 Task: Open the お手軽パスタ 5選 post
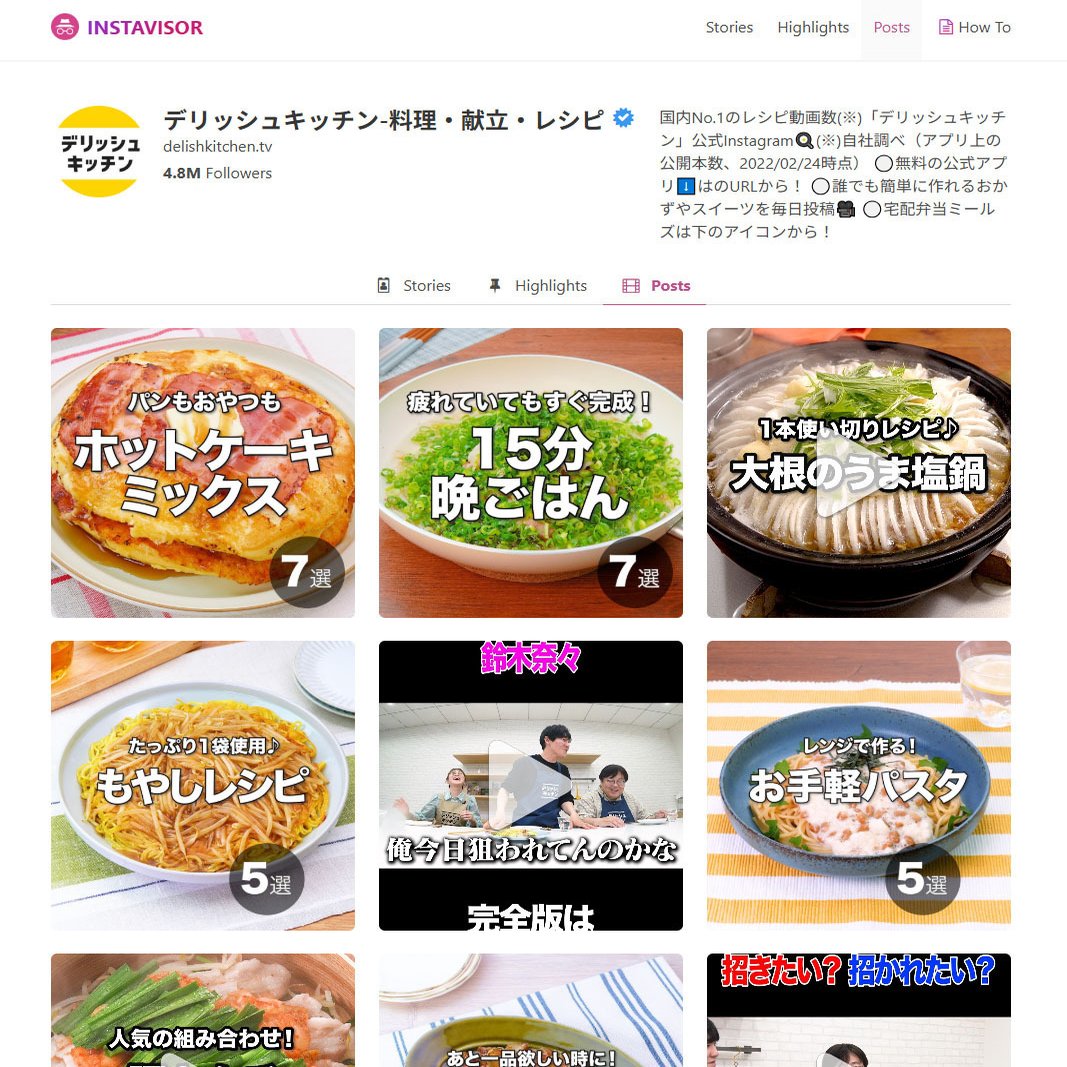click(859, 786)
